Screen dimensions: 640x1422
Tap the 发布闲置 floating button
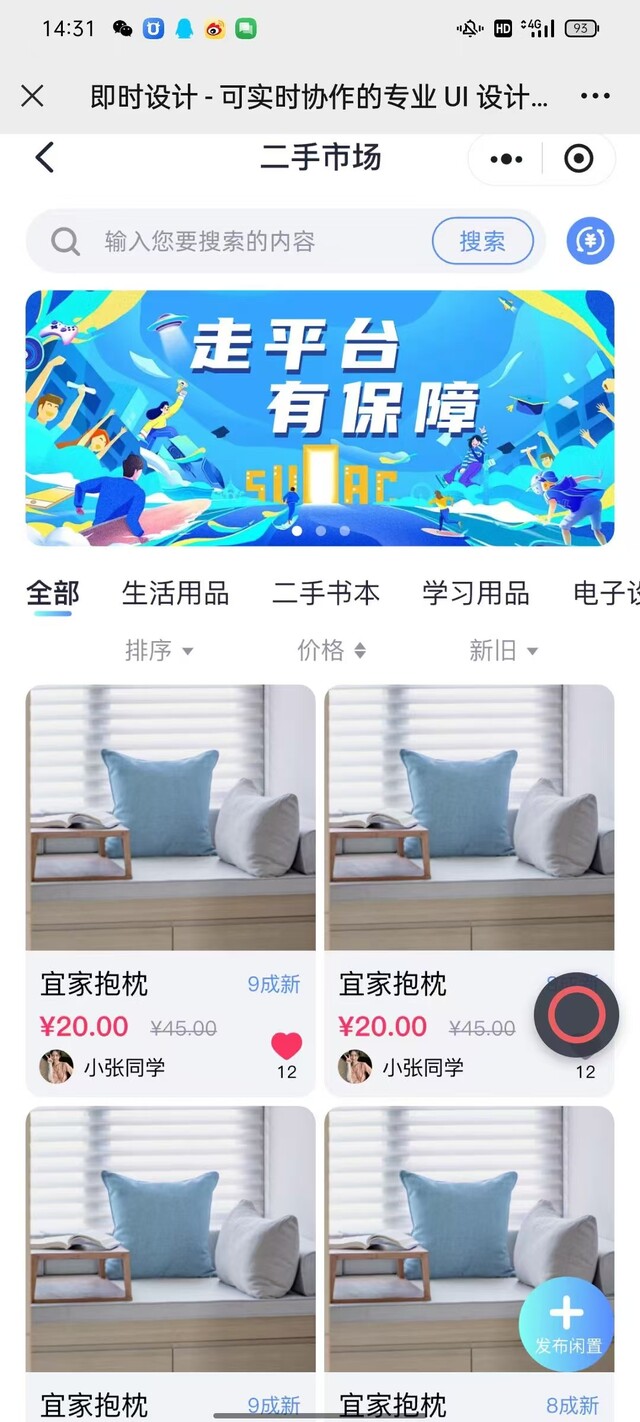(x=567, y=1322)
